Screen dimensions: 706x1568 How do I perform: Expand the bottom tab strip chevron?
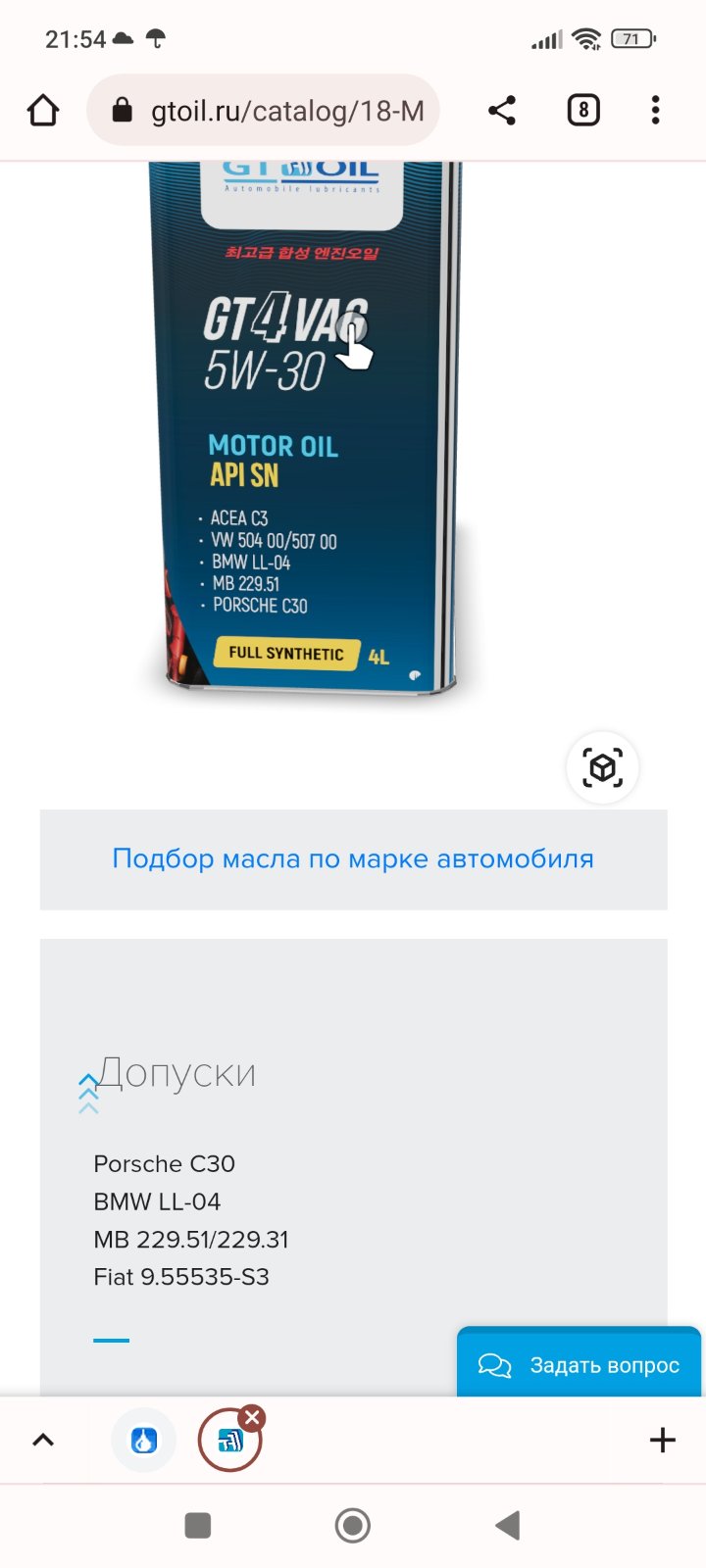pos(43,1440)
